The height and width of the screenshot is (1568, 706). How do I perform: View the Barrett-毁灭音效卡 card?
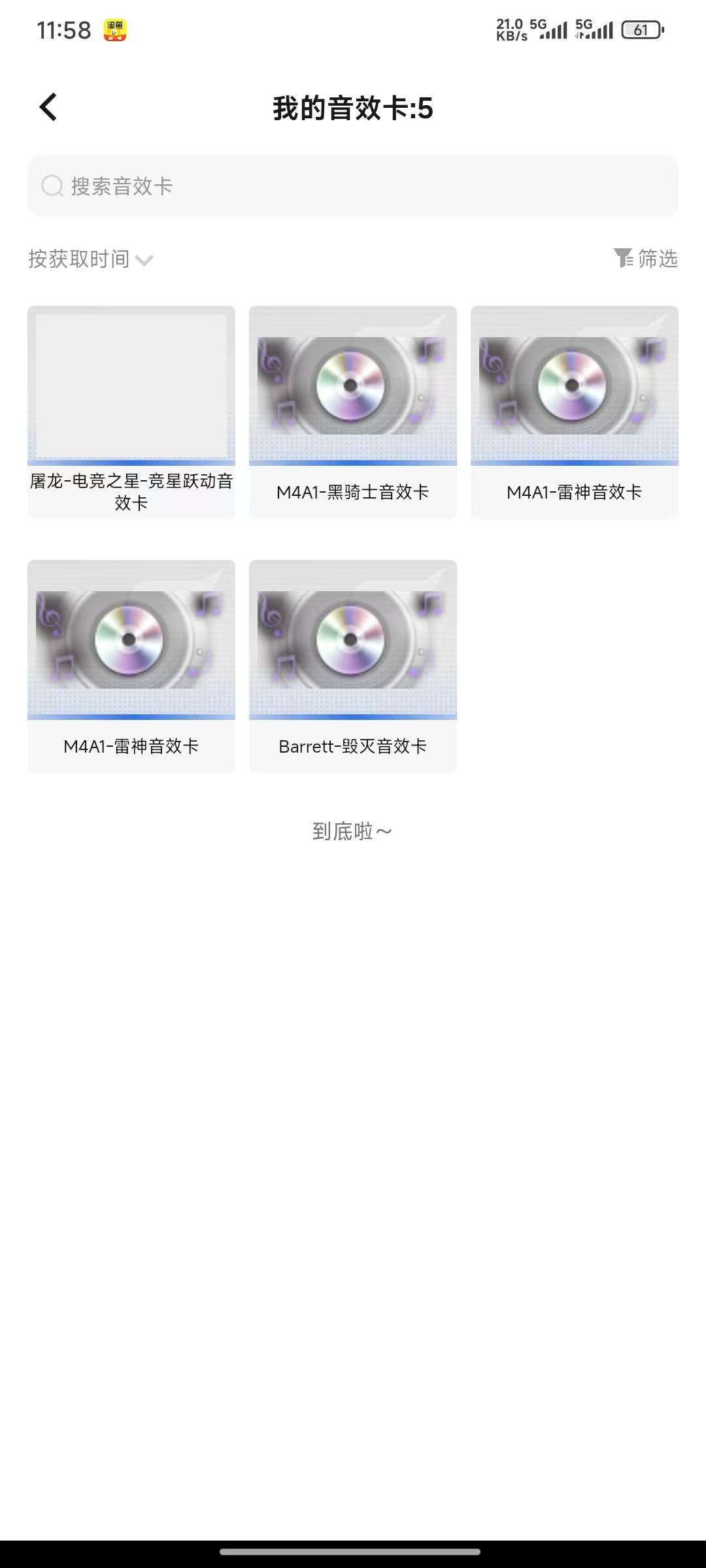[x=353, y=666]
